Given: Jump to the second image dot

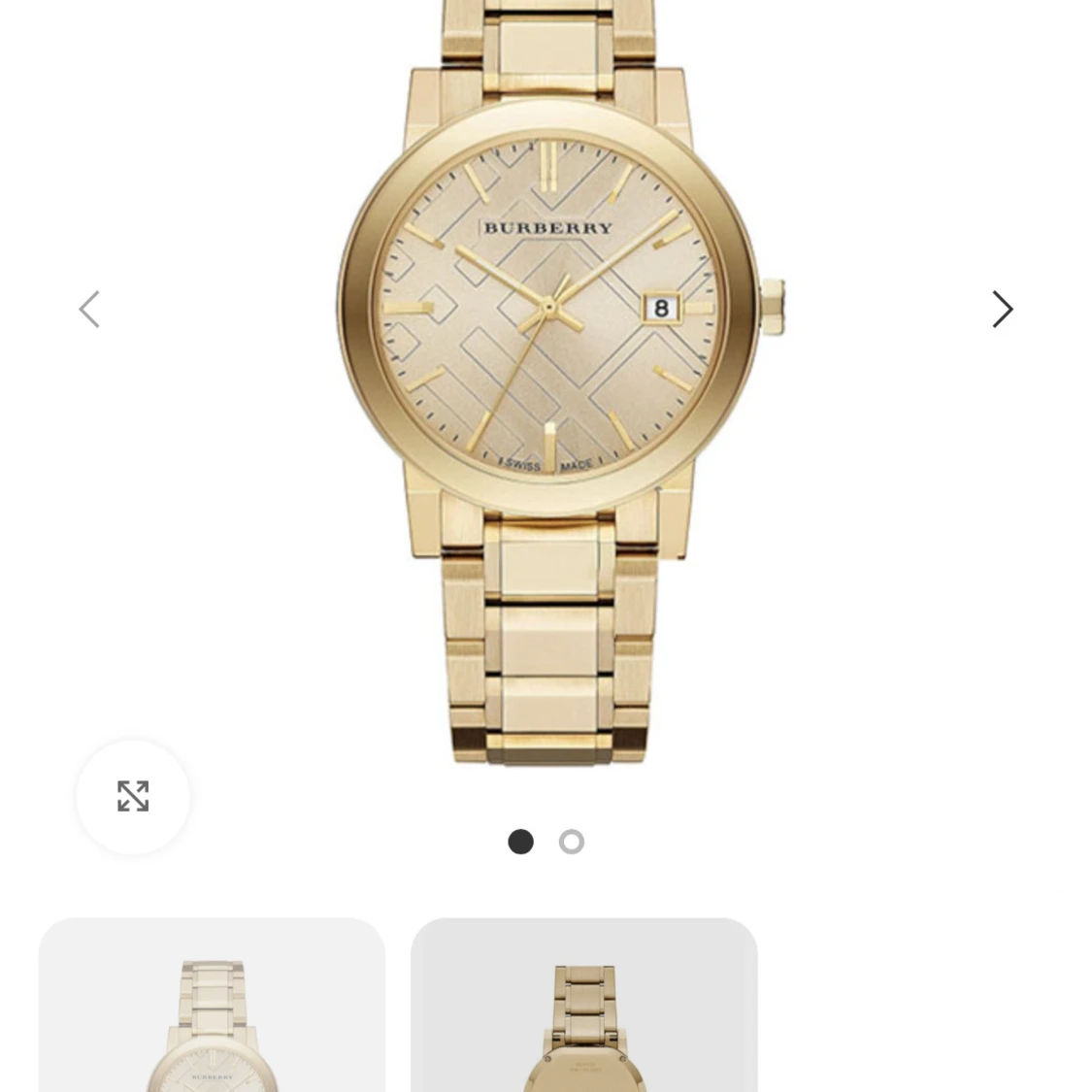Looking at the screenshot, I should point(572,842).
